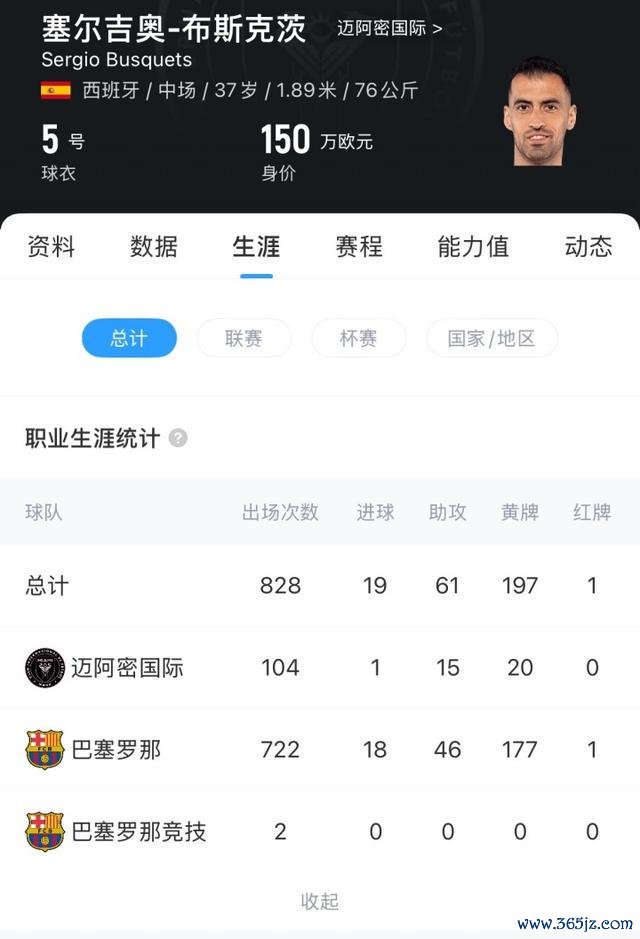Viewport: 640px width, 939px height.
Task: Collapse the table with 收起
Action: (x=320, y=902)
